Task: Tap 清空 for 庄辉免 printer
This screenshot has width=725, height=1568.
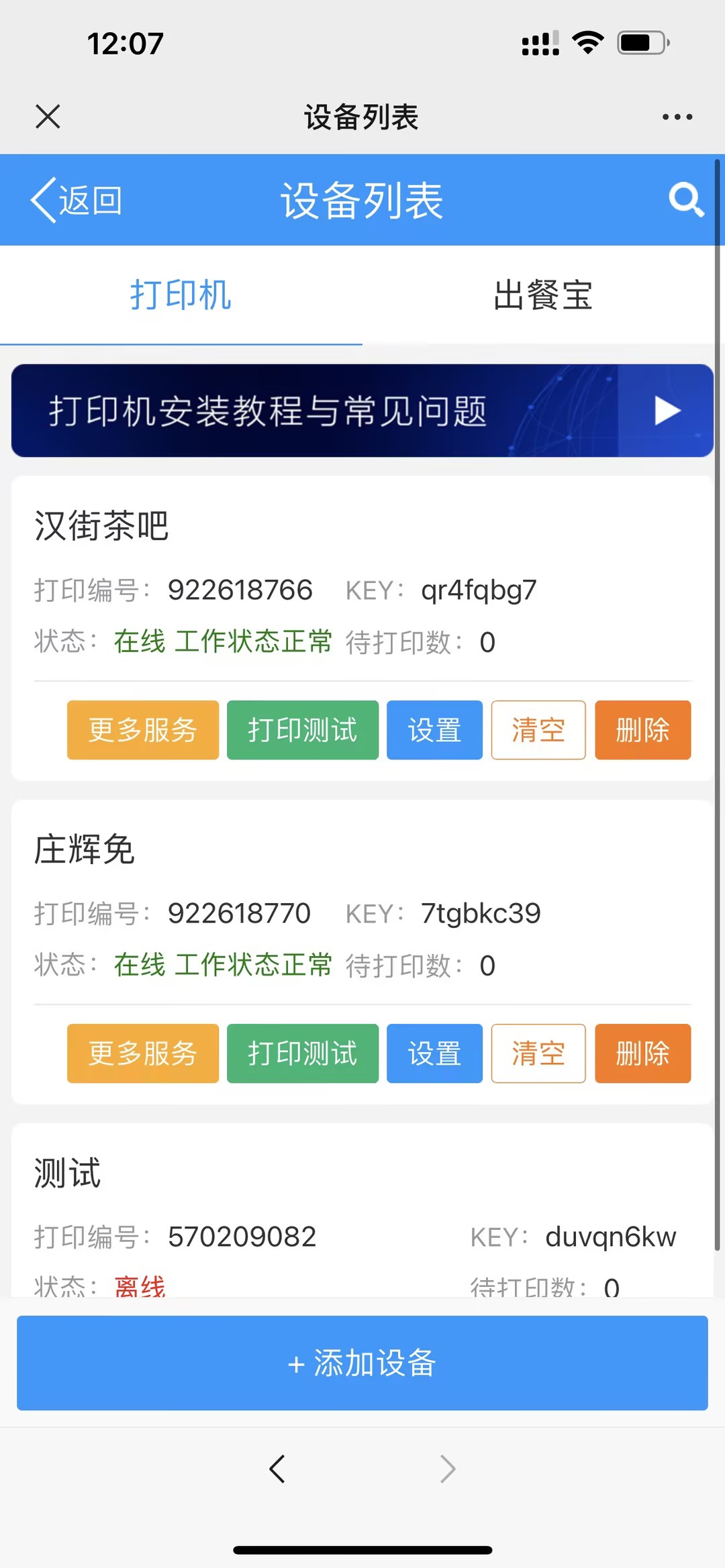Action: pos(538,1053)
